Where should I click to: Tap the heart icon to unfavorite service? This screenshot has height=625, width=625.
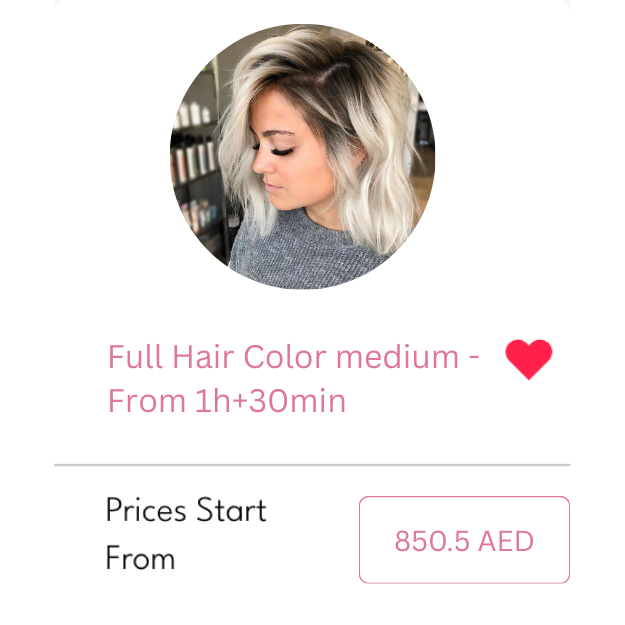click(528, 359)
